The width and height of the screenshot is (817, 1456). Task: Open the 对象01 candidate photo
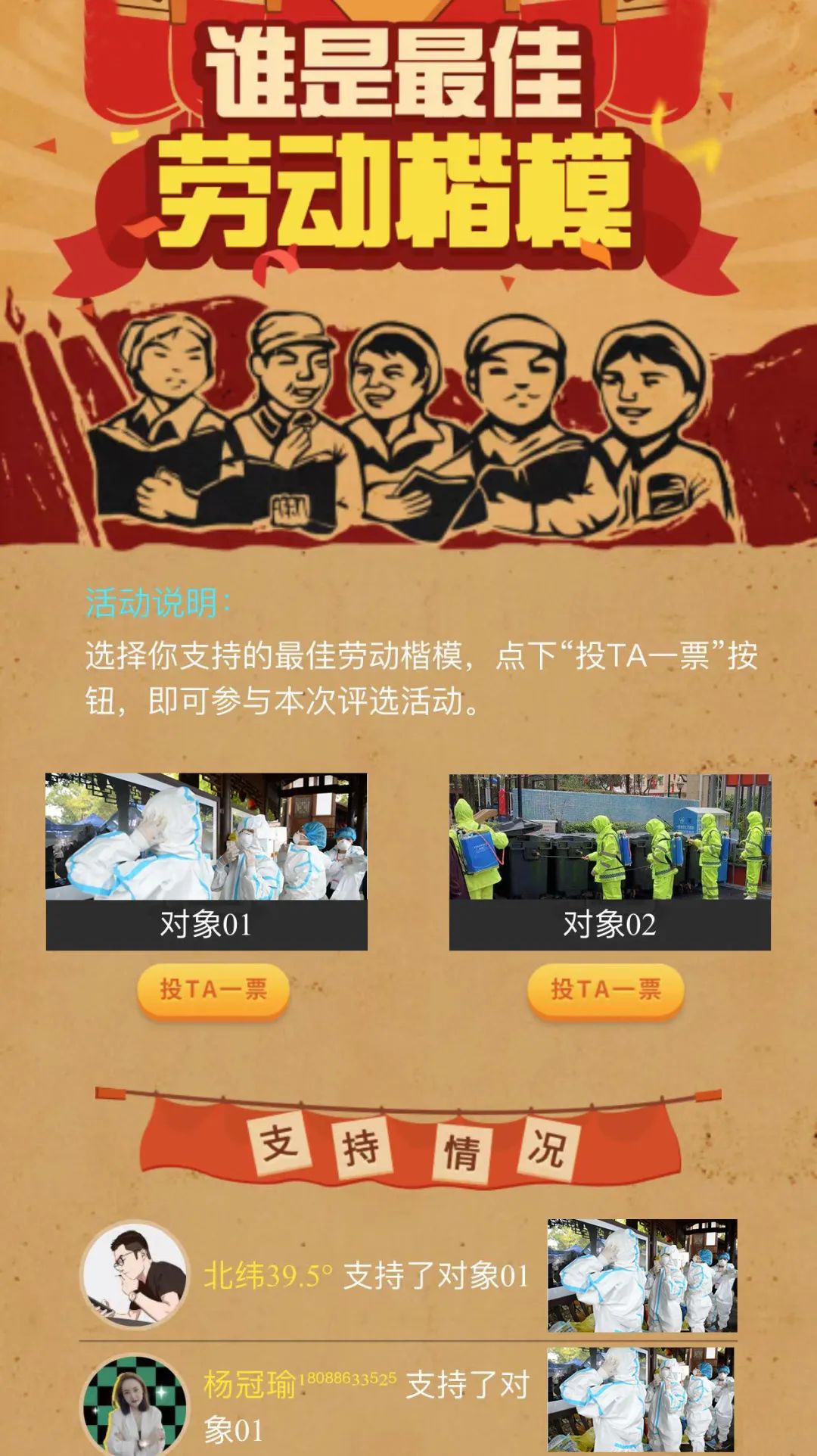(x=206, y=837)
